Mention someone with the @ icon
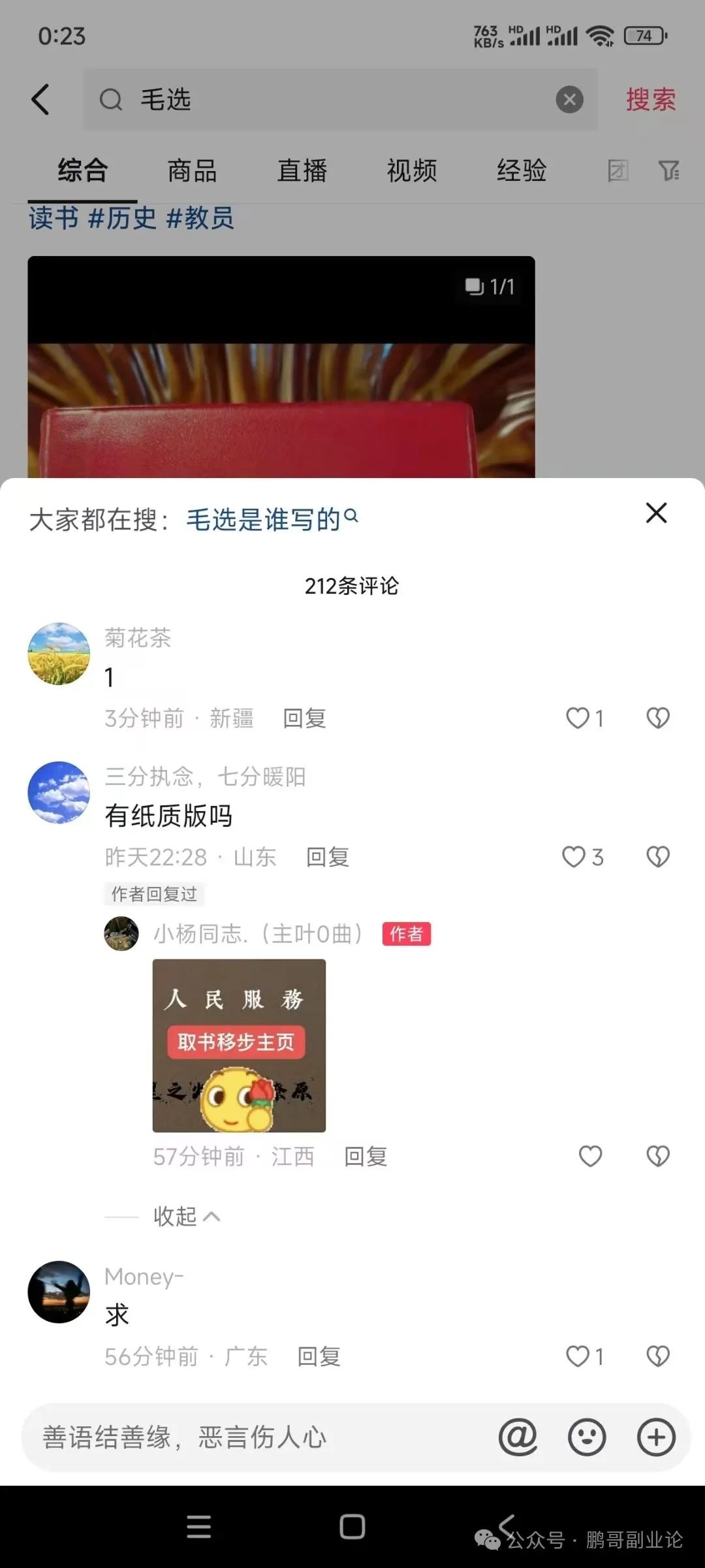Viewport: 705px width, 1568px height. pyautogui.click(x=518, y=1437)
